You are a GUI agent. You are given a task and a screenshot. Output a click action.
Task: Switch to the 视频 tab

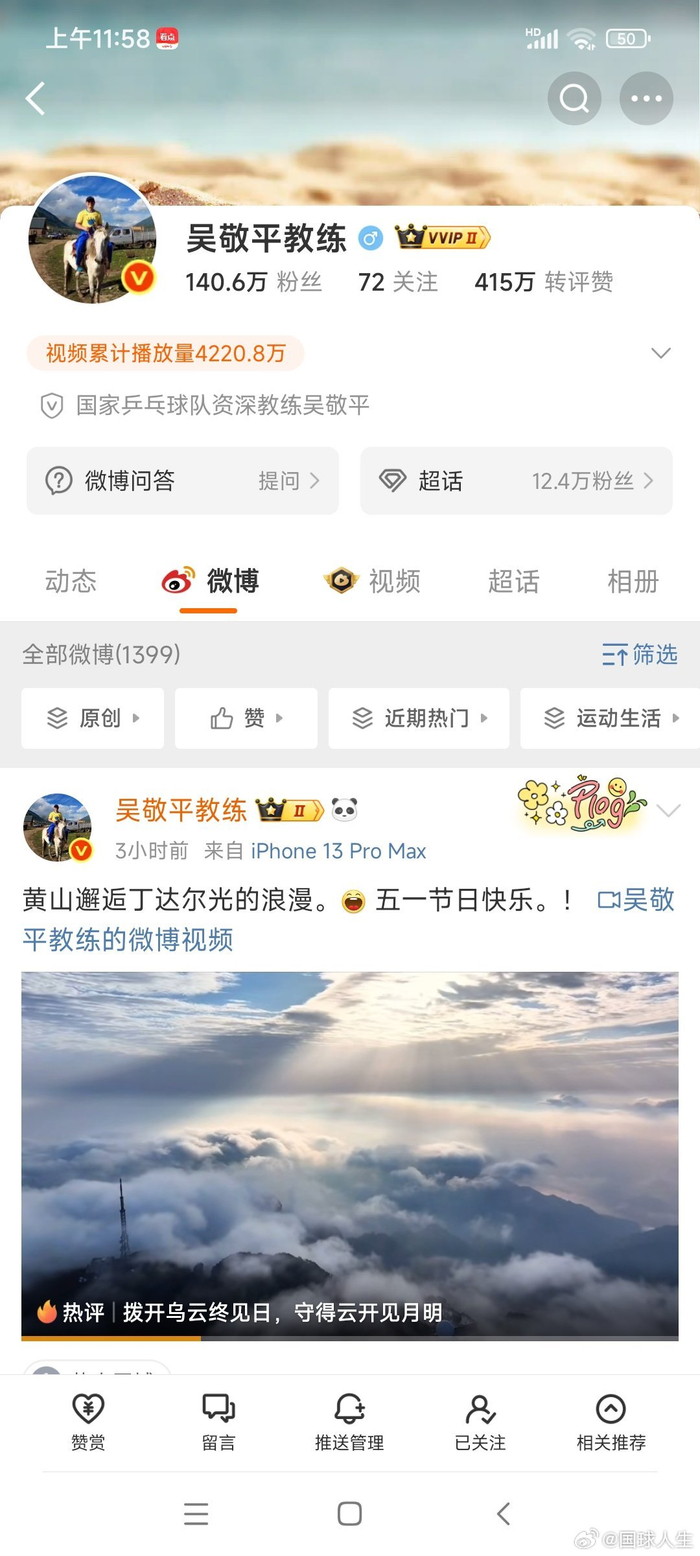pos(373,581)
